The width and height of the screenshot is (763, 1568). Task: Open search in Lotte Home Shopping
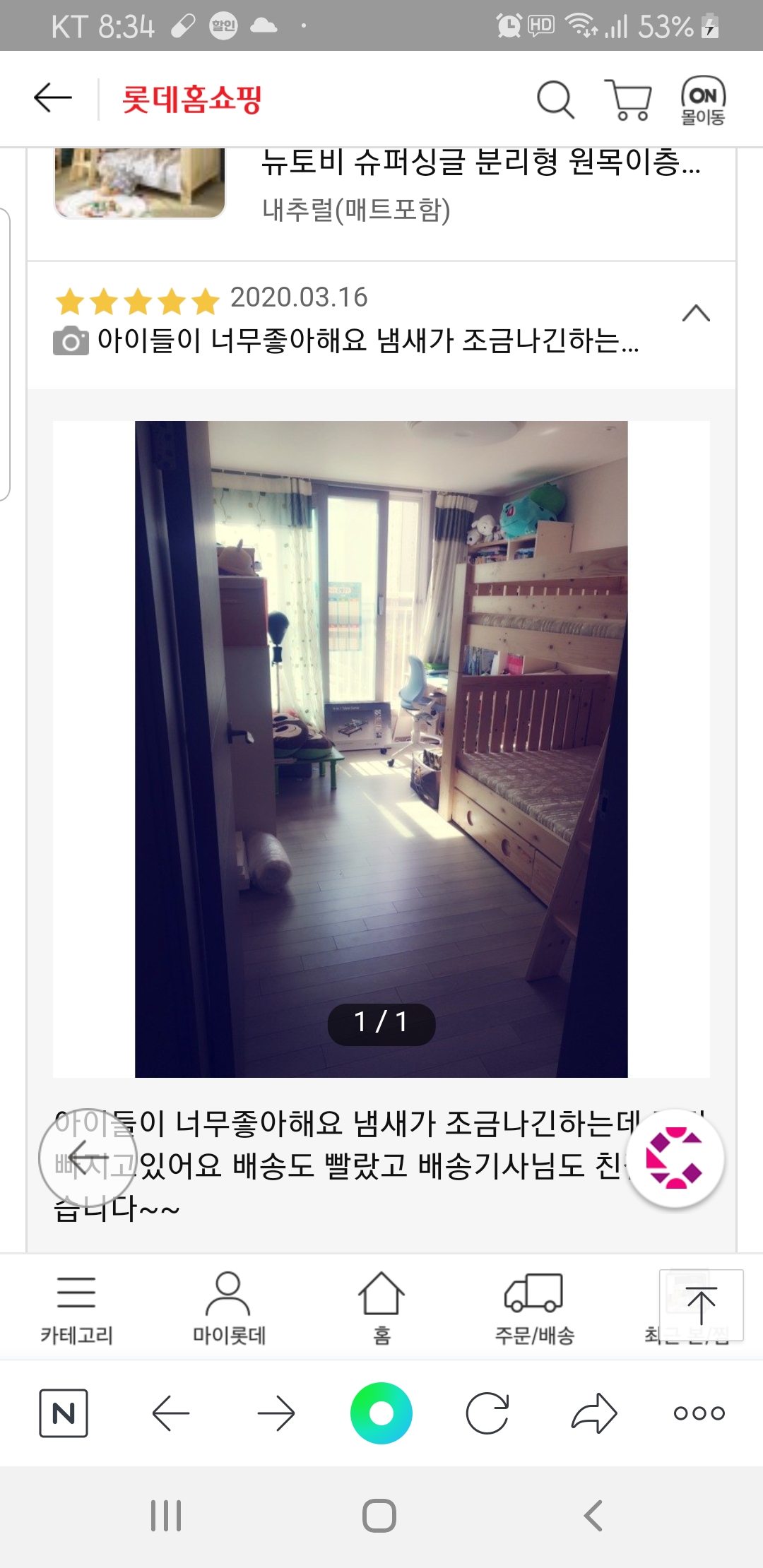coord(555,100)
